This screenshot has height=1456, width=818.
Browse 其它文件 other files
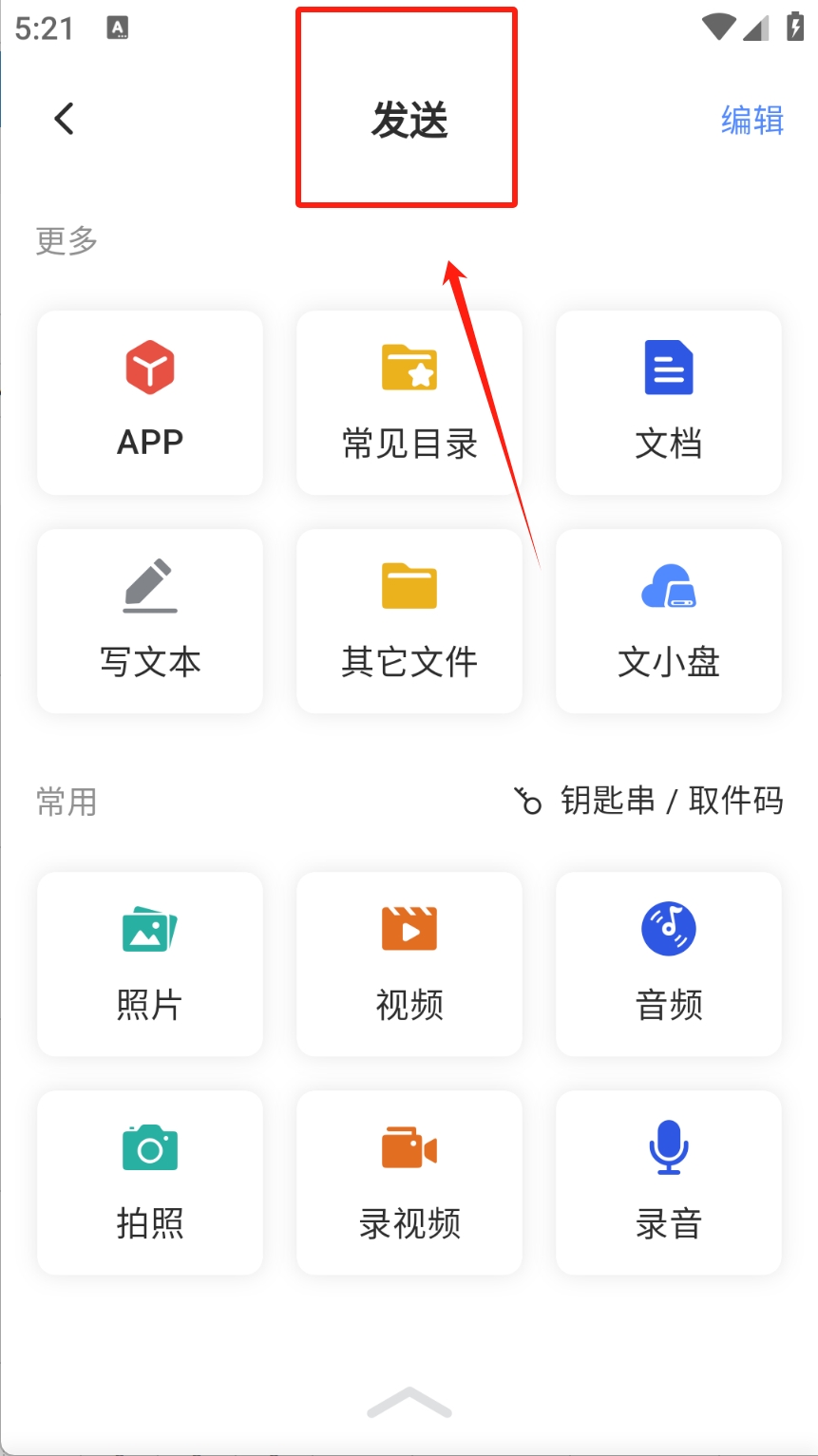[409, 621]
